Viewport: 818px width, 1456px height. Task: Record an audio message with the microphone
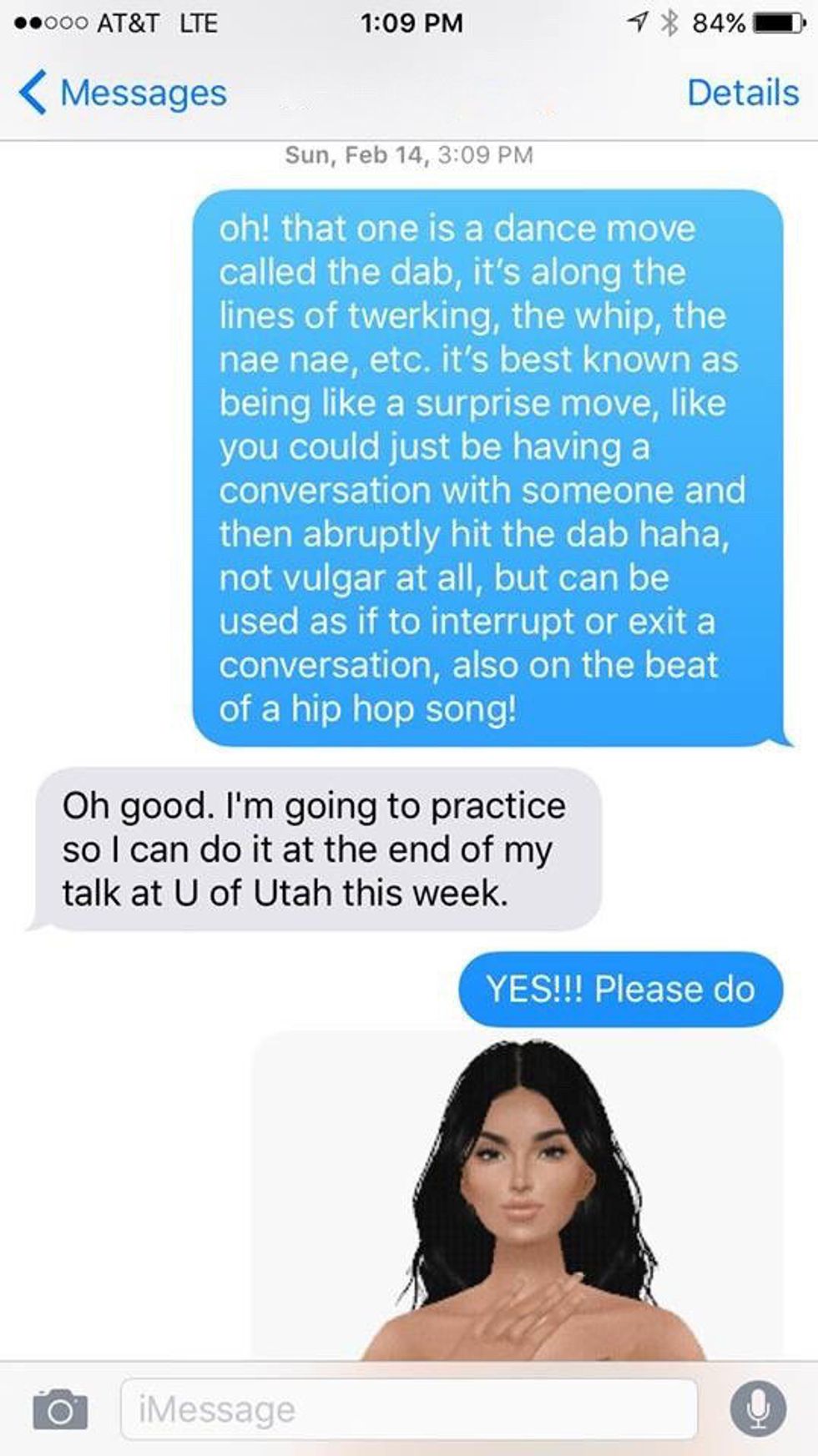tap(758, 1409)
